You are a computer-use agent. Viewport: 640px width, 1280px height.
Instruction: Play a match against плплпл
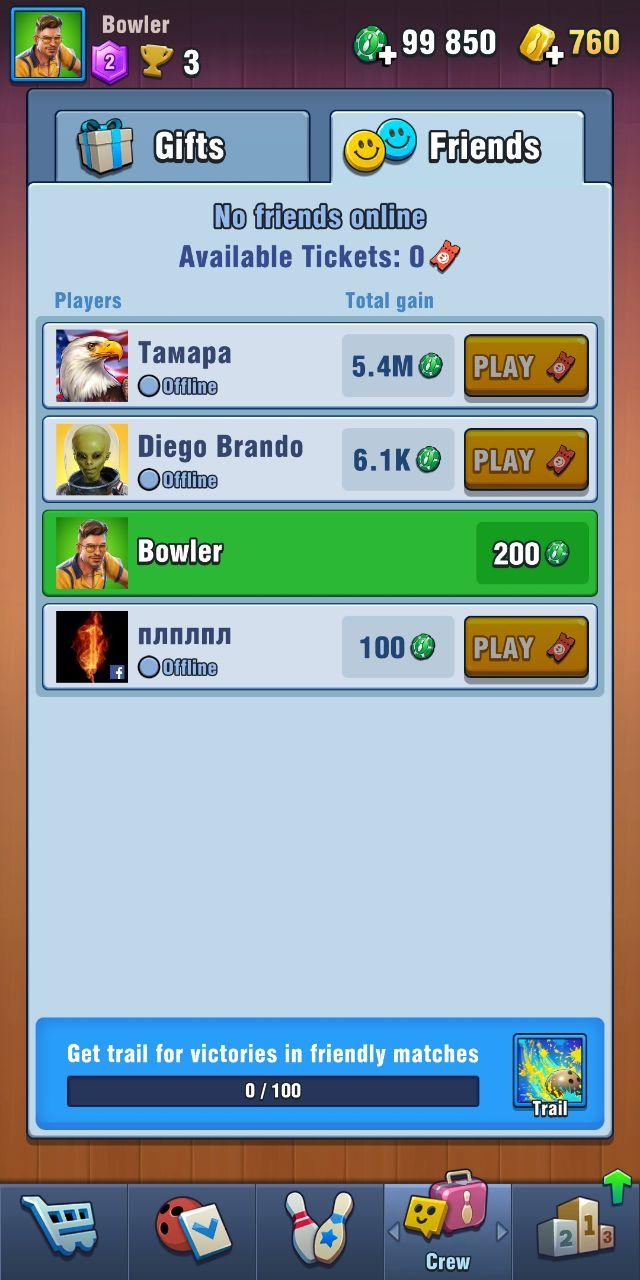coord(526,647)
